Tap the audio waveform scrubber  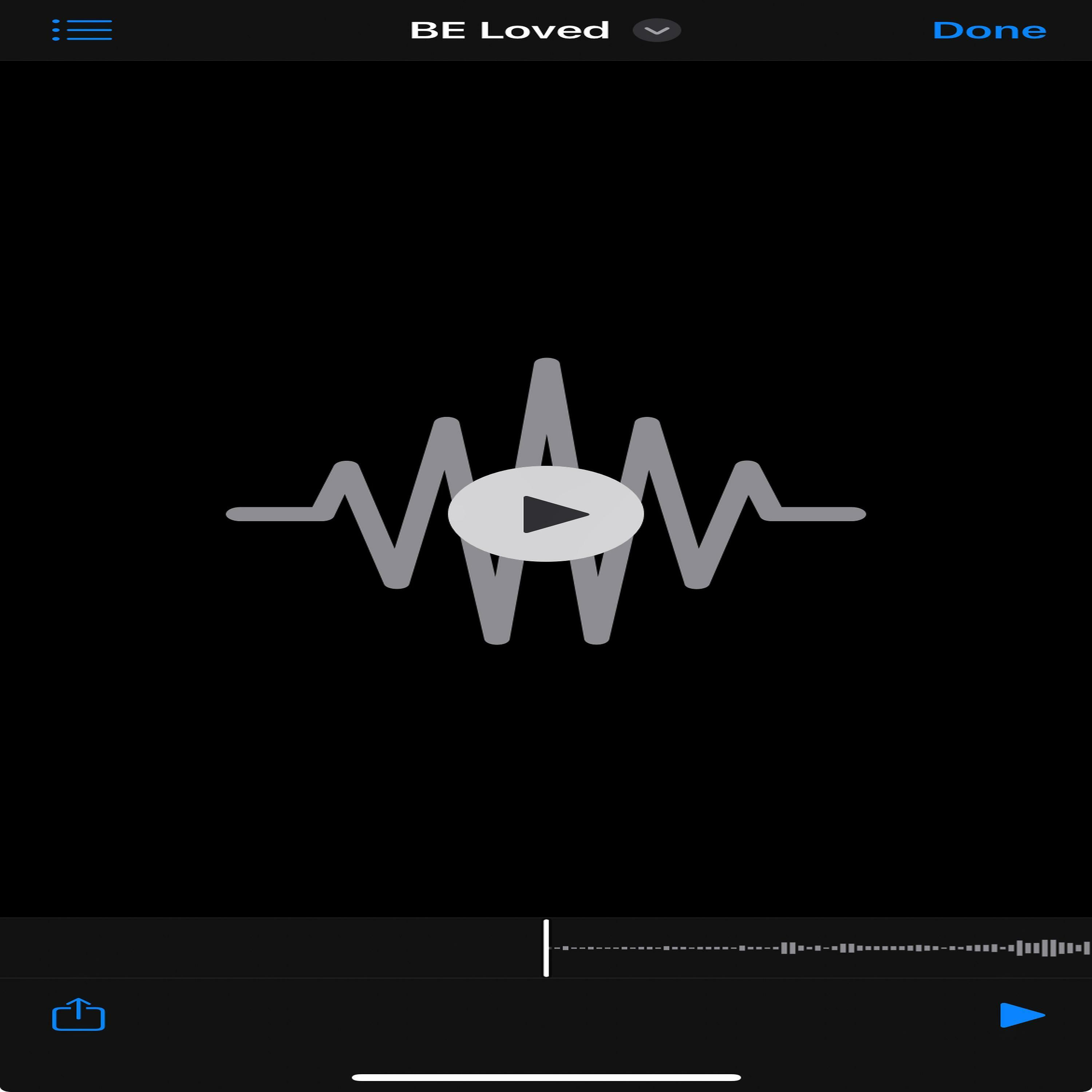coord(814,948)
